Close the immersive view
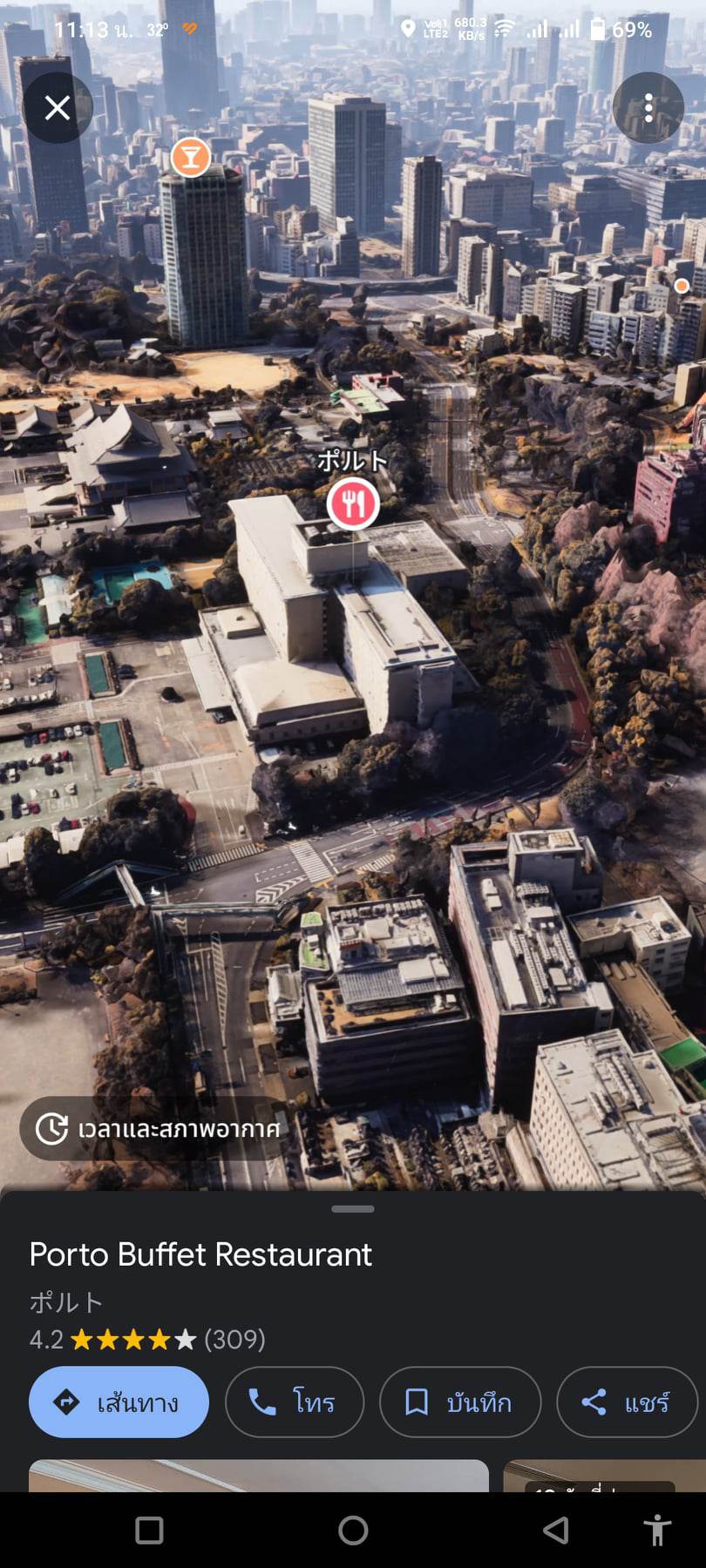 tap(58, 108)
